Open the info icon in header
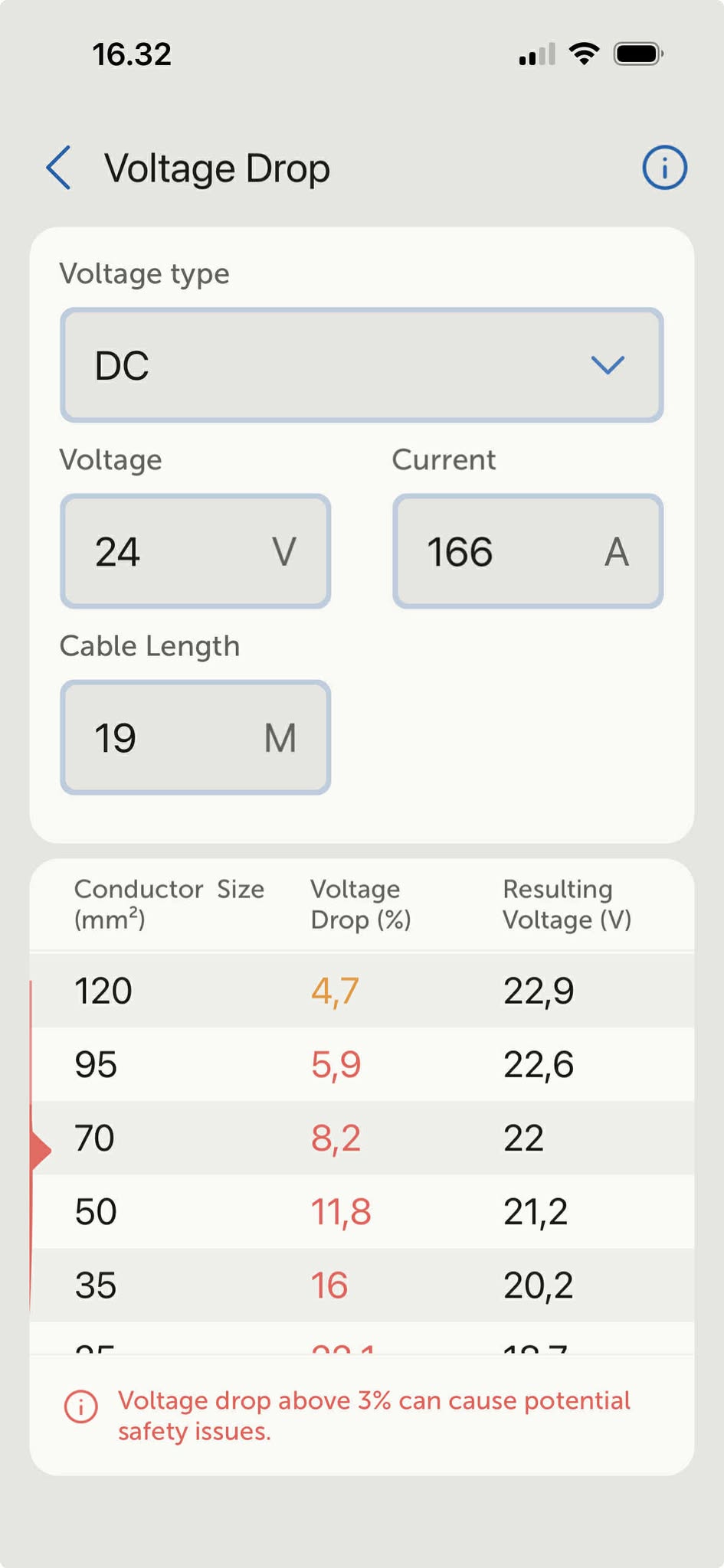 (663, 168)
